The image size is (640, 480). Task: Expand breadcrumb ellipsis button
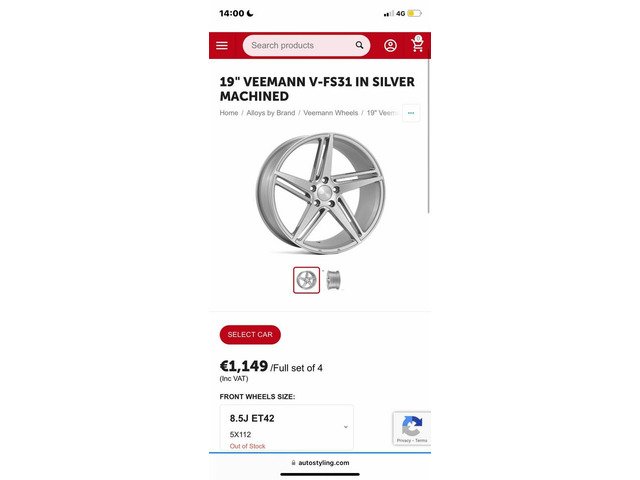[x=410, y=113]
